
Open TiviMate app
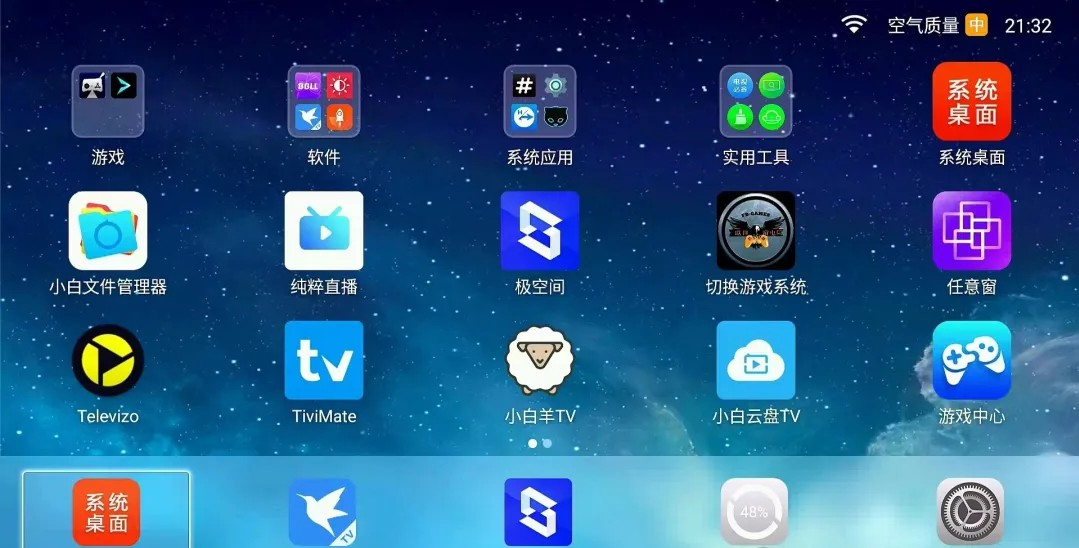coord(324,361)
